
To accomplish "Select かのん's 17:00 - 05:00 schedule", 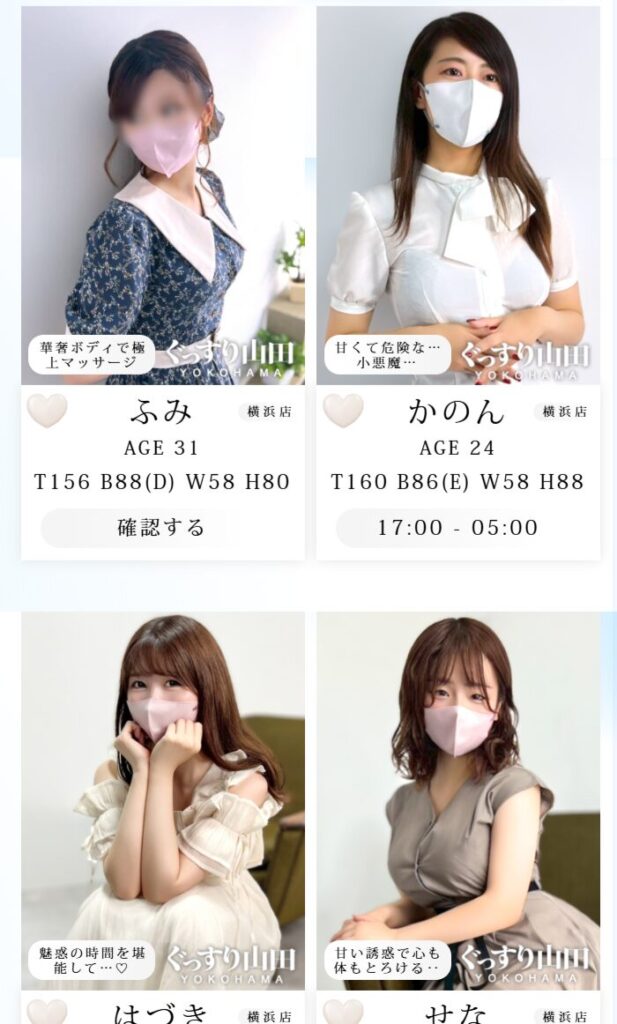I will pos(458,527).
